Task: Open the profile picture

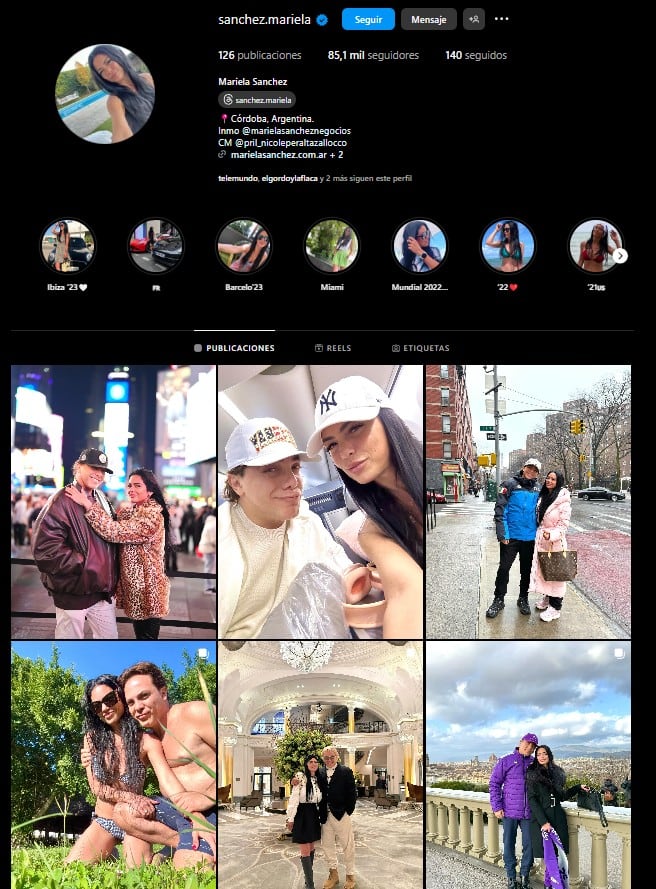Action: click(x=105, y=94)
